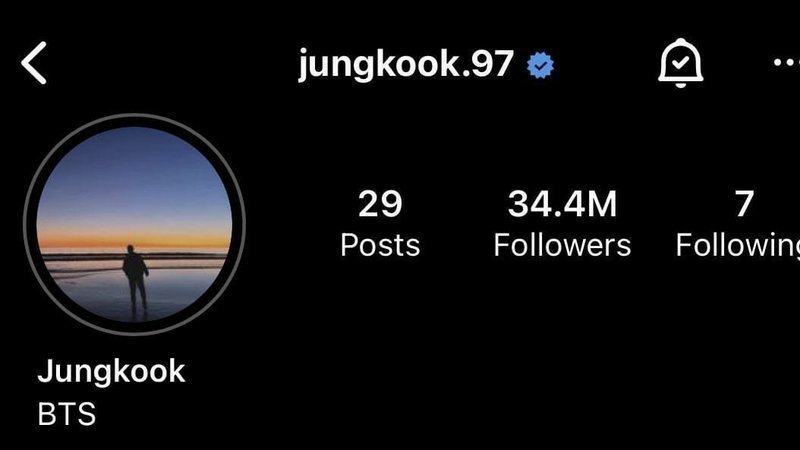Open the 34.4M Followers list
The height and width of the screenshot is (450, 800).
(x=562, y=223)
